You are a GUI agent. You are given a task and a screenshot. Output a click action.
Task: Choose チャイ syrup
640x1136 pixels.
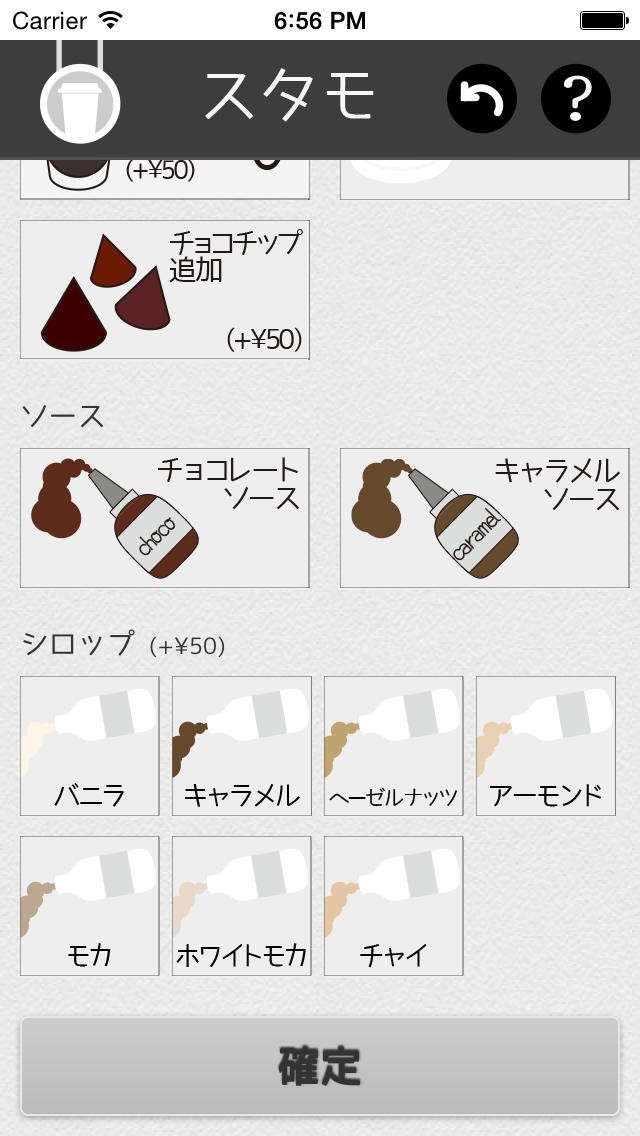click(x=394, y=906)
